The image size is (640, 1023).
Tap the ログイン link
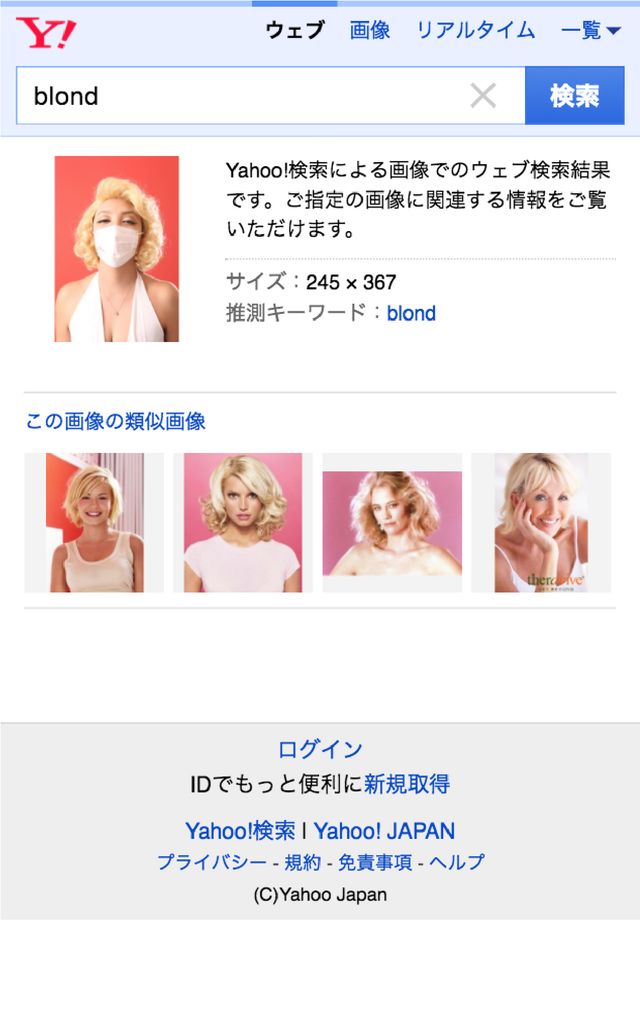point(320,749)
